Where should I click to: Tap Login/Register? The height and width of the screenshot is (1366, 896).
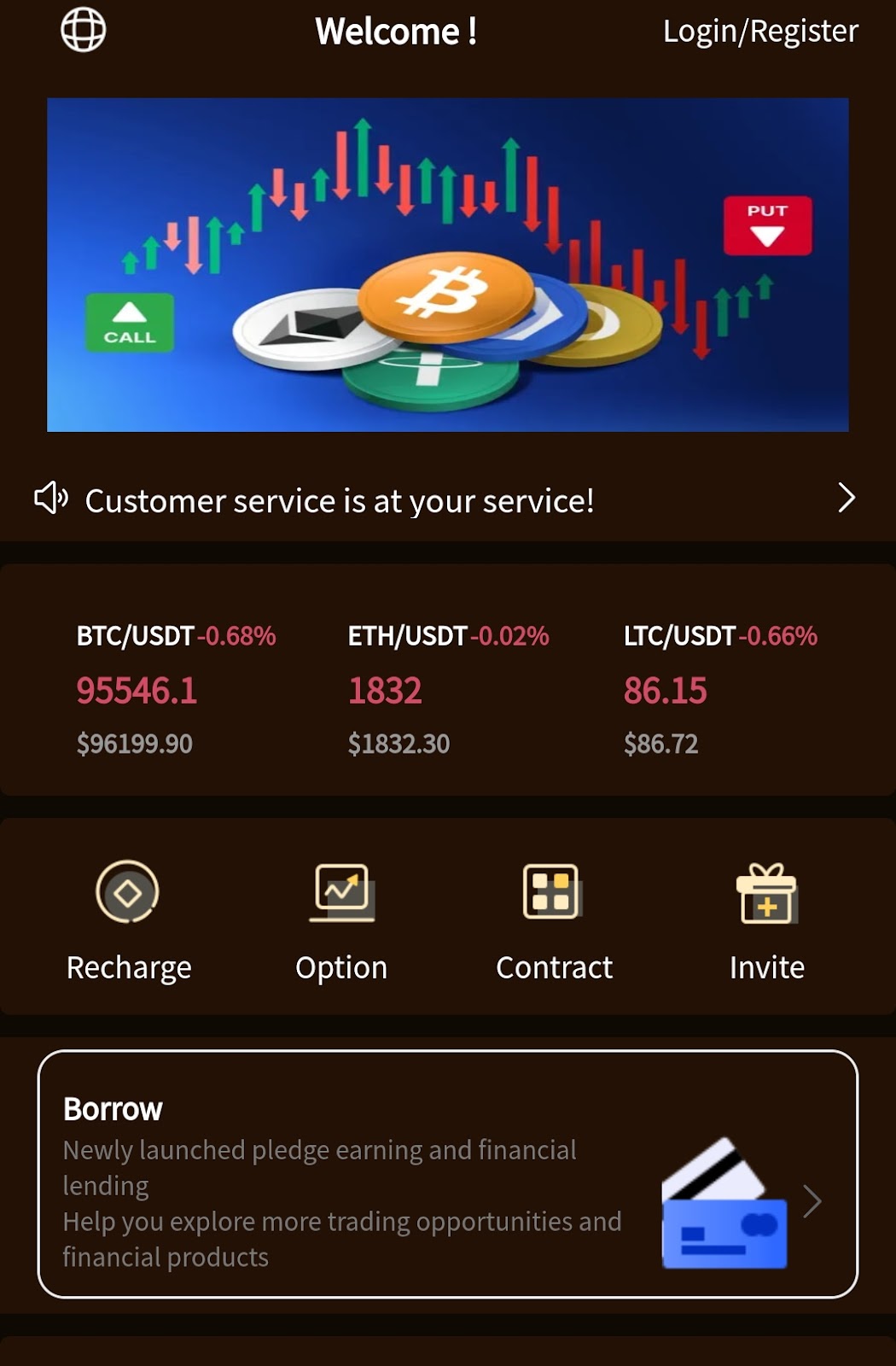click(759, 32)
